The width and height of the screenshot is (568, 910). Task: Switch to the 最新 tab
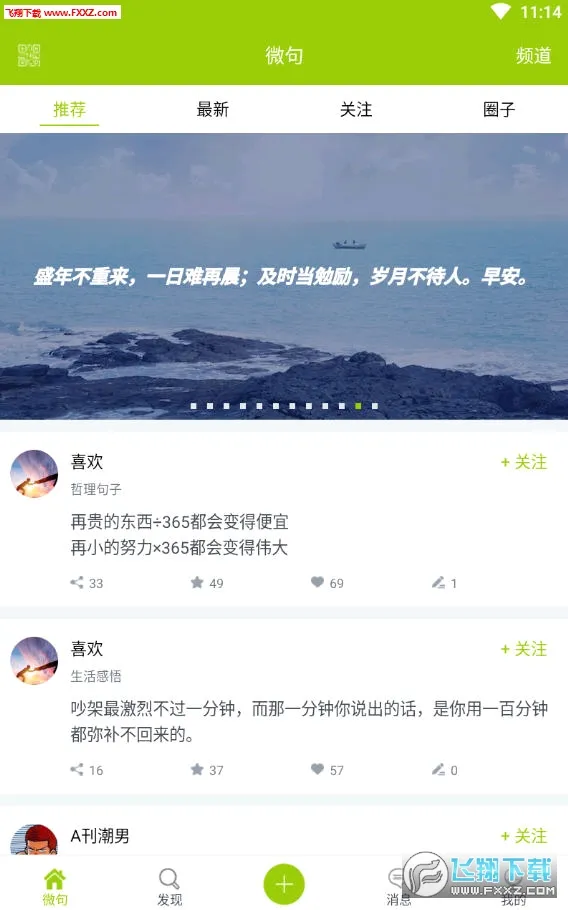[212, 109]
